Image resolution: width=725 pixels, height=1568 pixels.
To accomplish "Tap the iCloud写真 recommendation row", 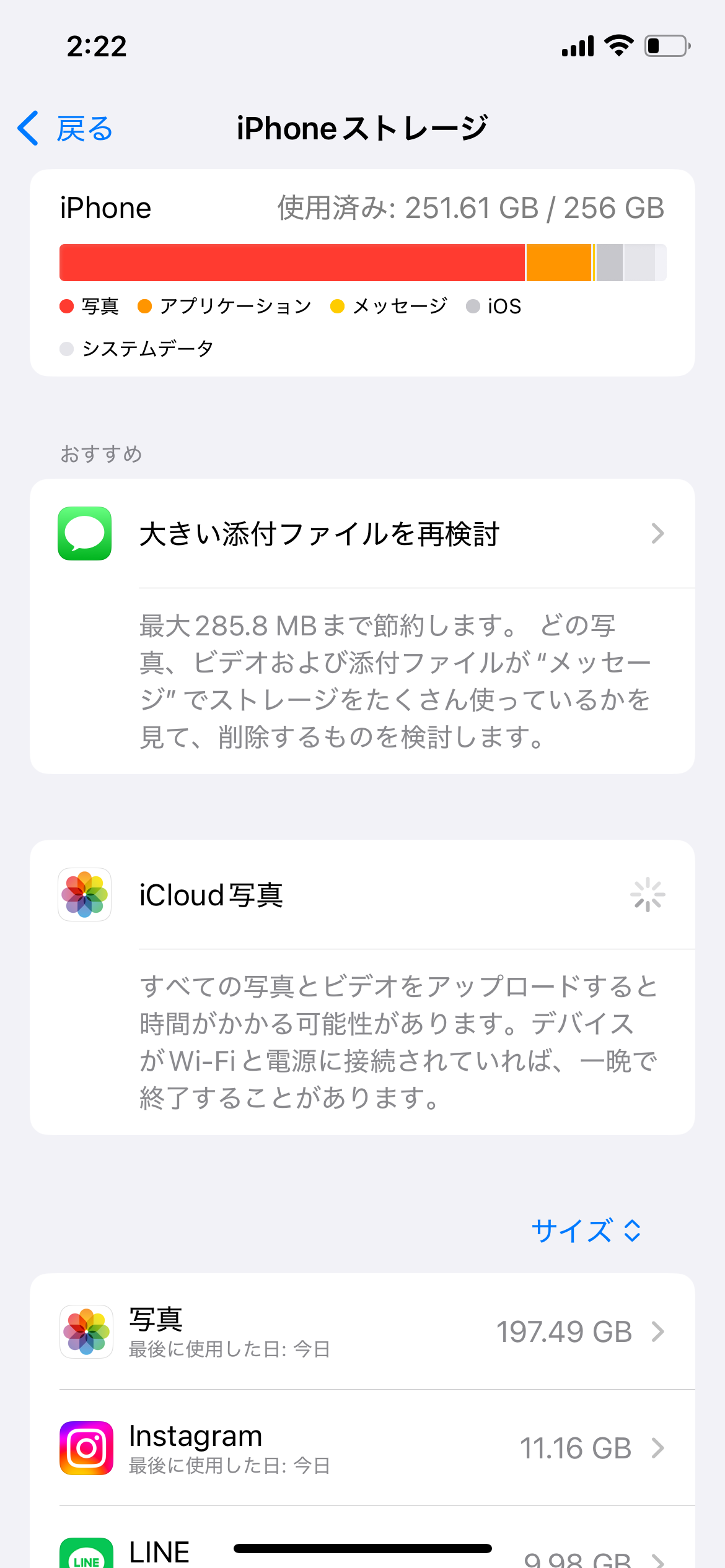I will [x=362, y=895].
